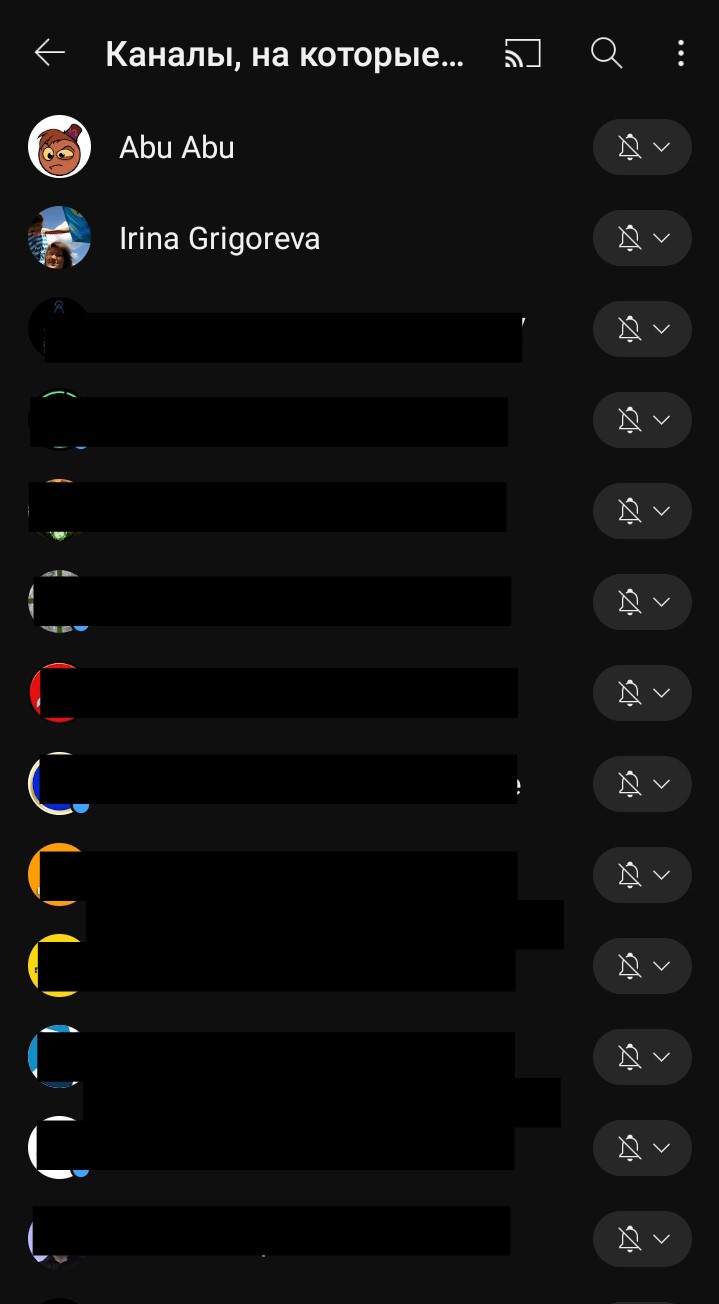Open the Irina Grigoreva channel
Viewport: 719px width, 1304px height.
point(219,239)
